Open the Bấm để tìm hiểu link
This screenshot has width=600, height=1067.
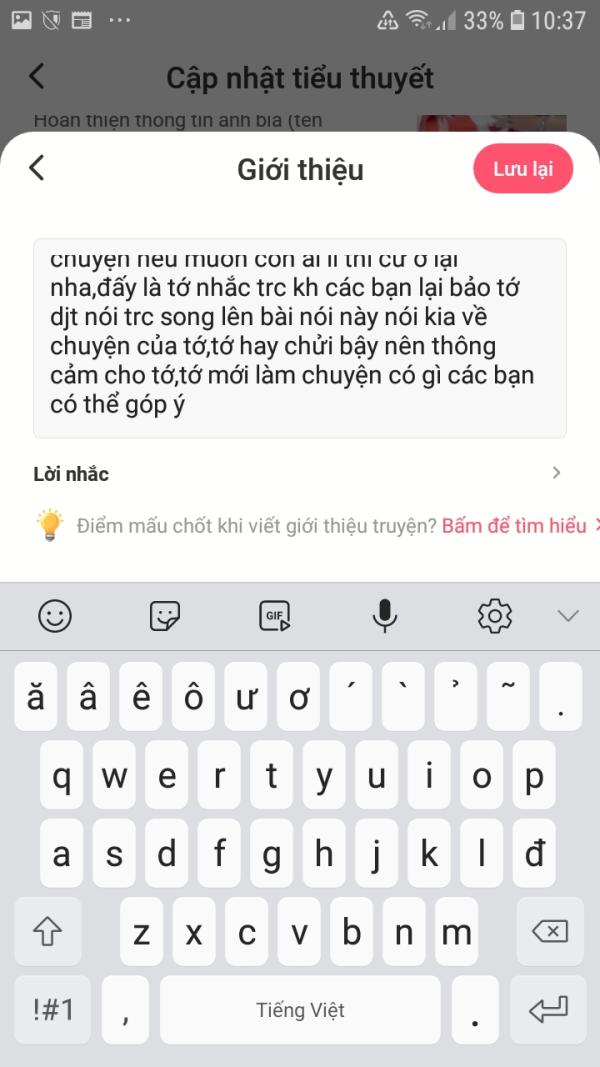[x=514, y=526]
